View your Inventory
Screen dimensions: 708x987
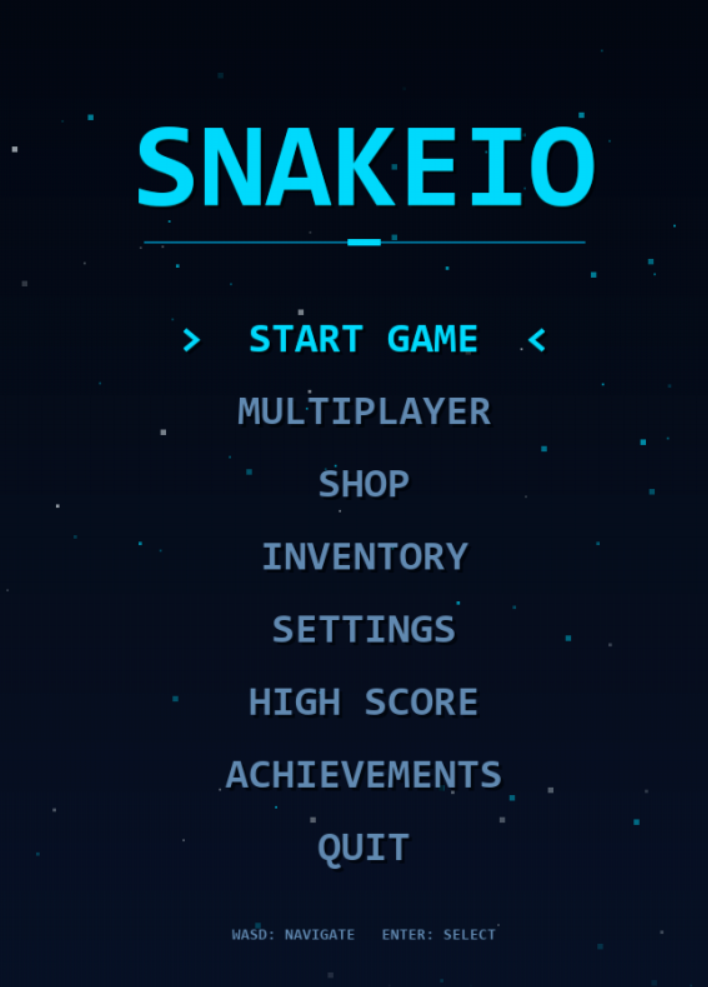[364, 557]
